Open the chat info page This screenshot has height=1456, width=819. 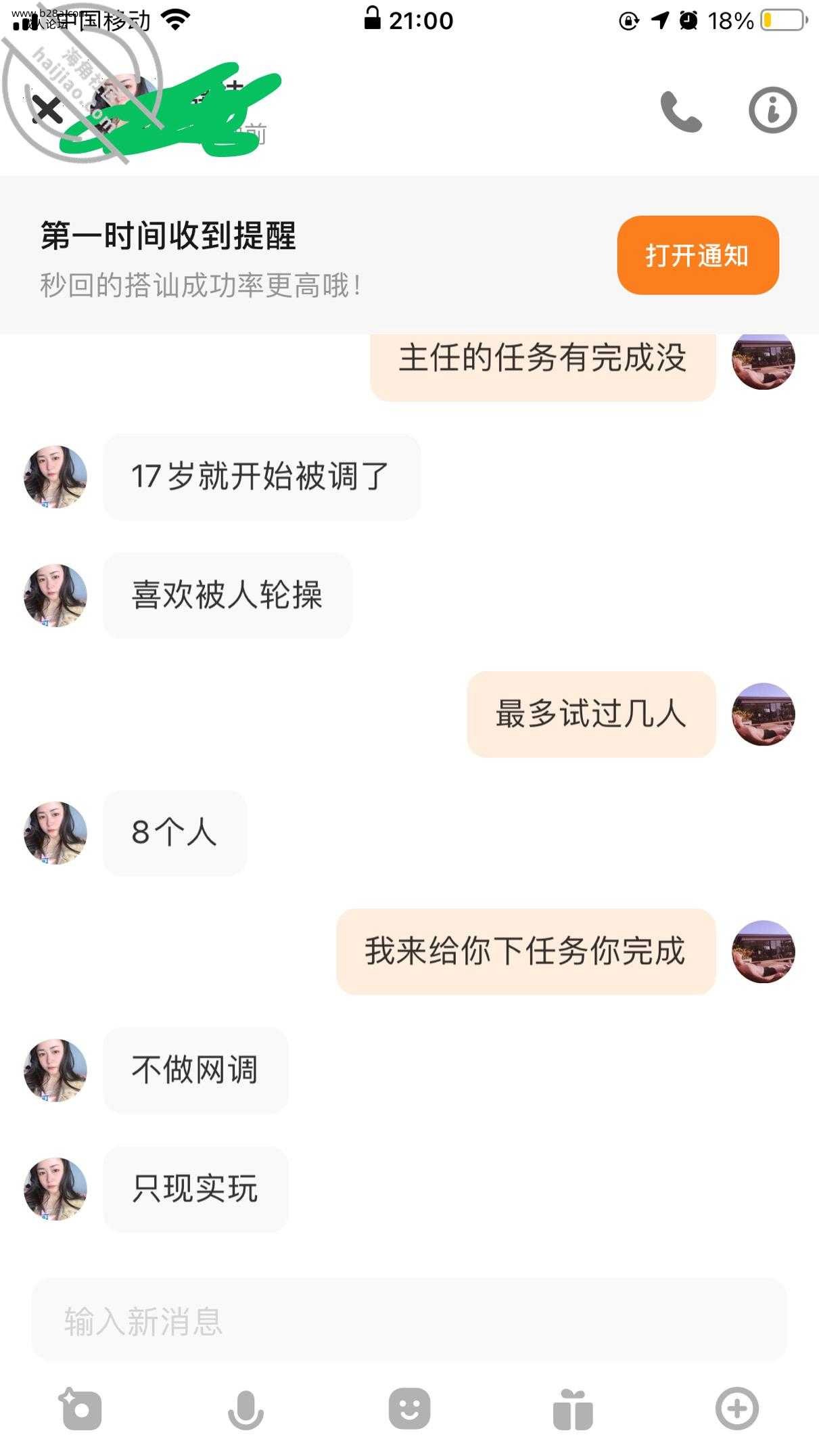tap(772, 110)
